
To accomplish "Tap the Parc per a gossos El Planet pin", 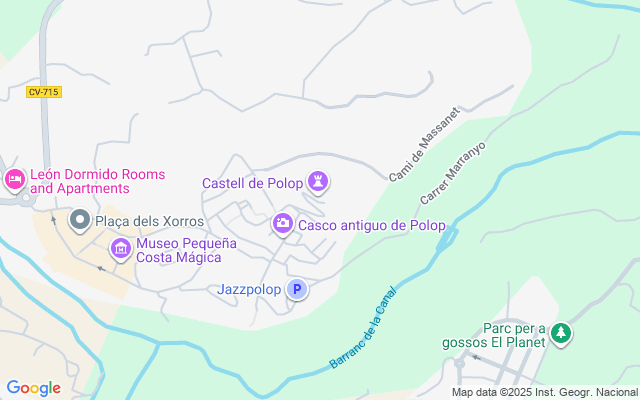I will click(561, 334).
